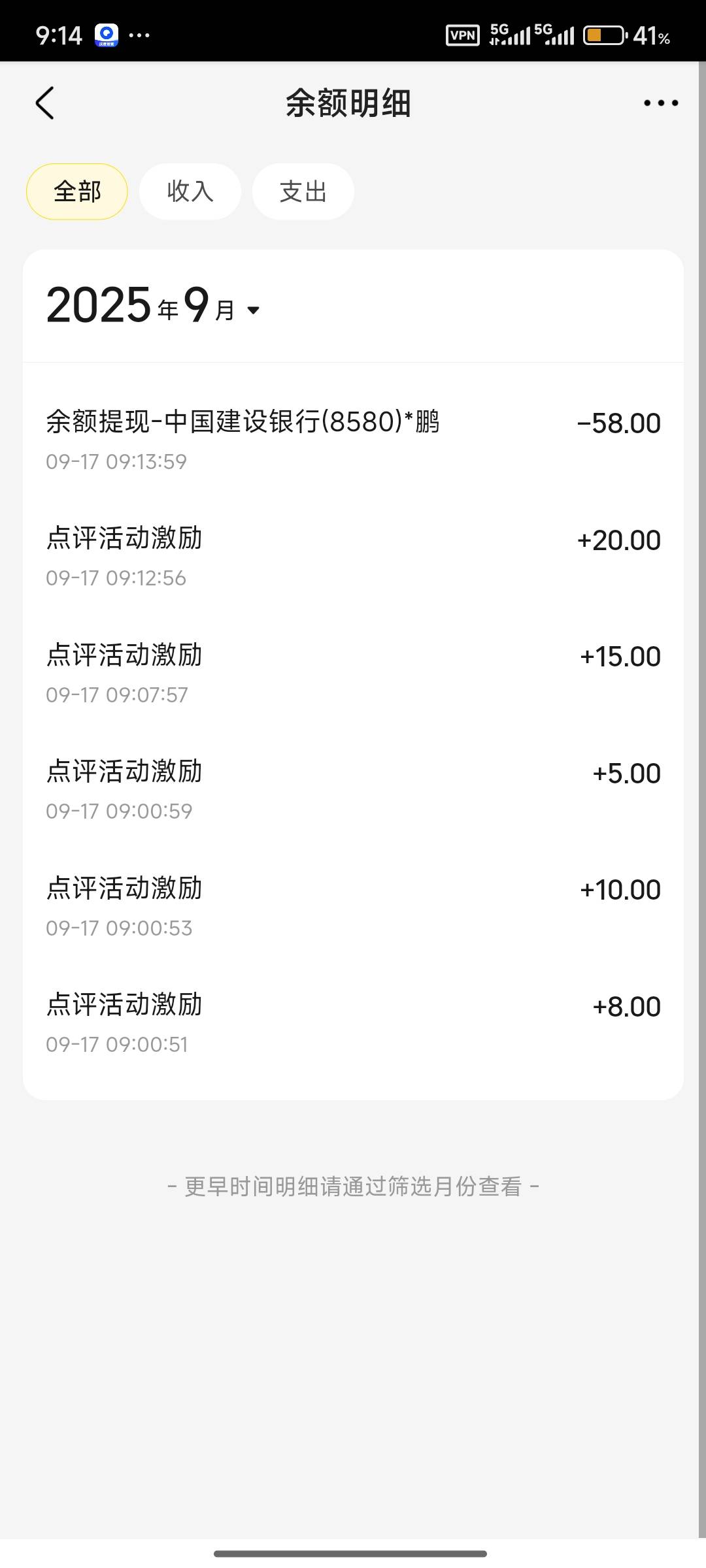This screenshot has height=1568, width=706.
Task: Open the 点评活动激励 +20.00 entry
Action: (353, 557)
